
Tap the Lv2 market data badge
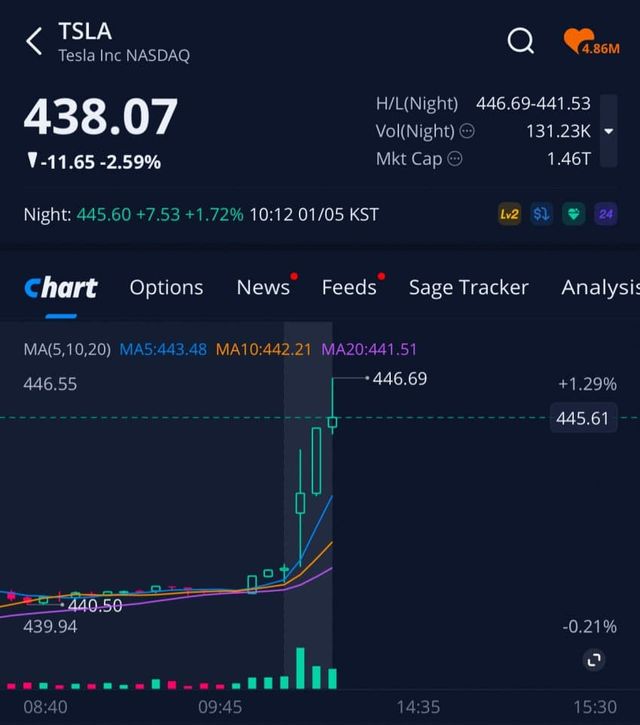coord(509,214)
